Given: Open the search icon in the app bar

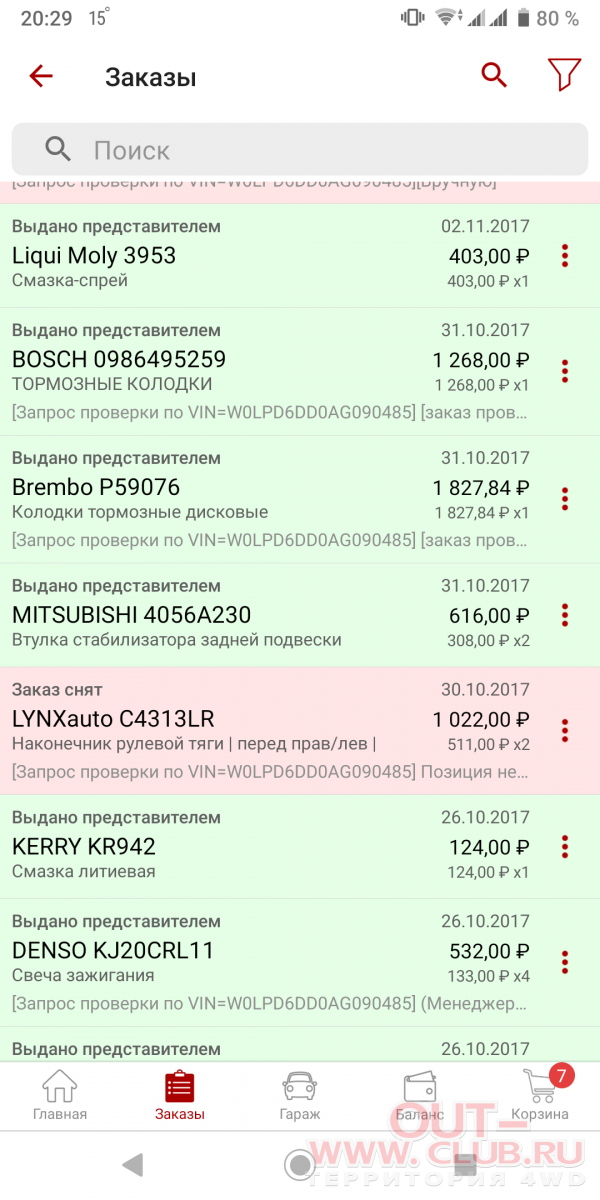Looking at the screenshot, I should pyautogui.click(x=494, y=75).
